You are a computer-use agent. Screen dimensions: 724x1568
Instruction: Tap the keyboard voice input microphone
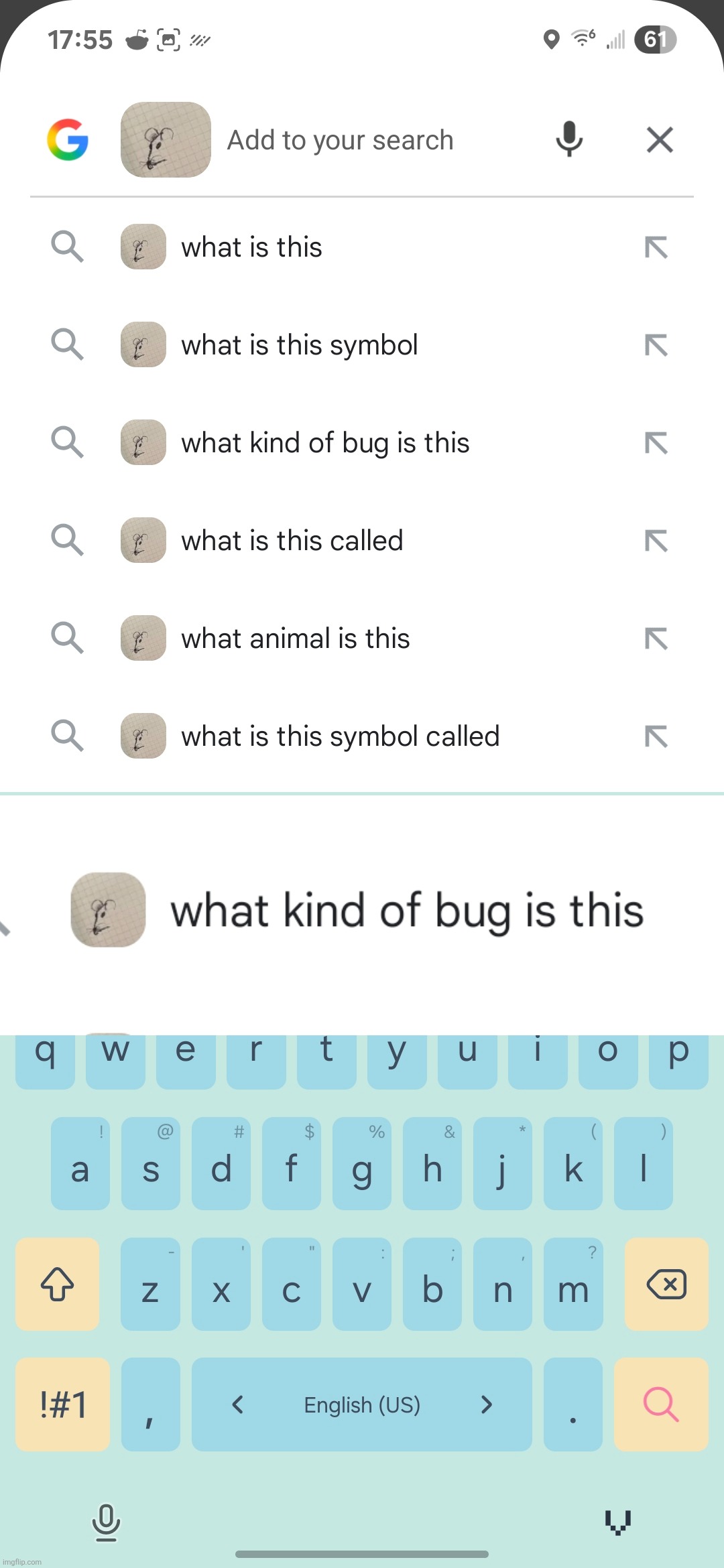coord(106,1522)
